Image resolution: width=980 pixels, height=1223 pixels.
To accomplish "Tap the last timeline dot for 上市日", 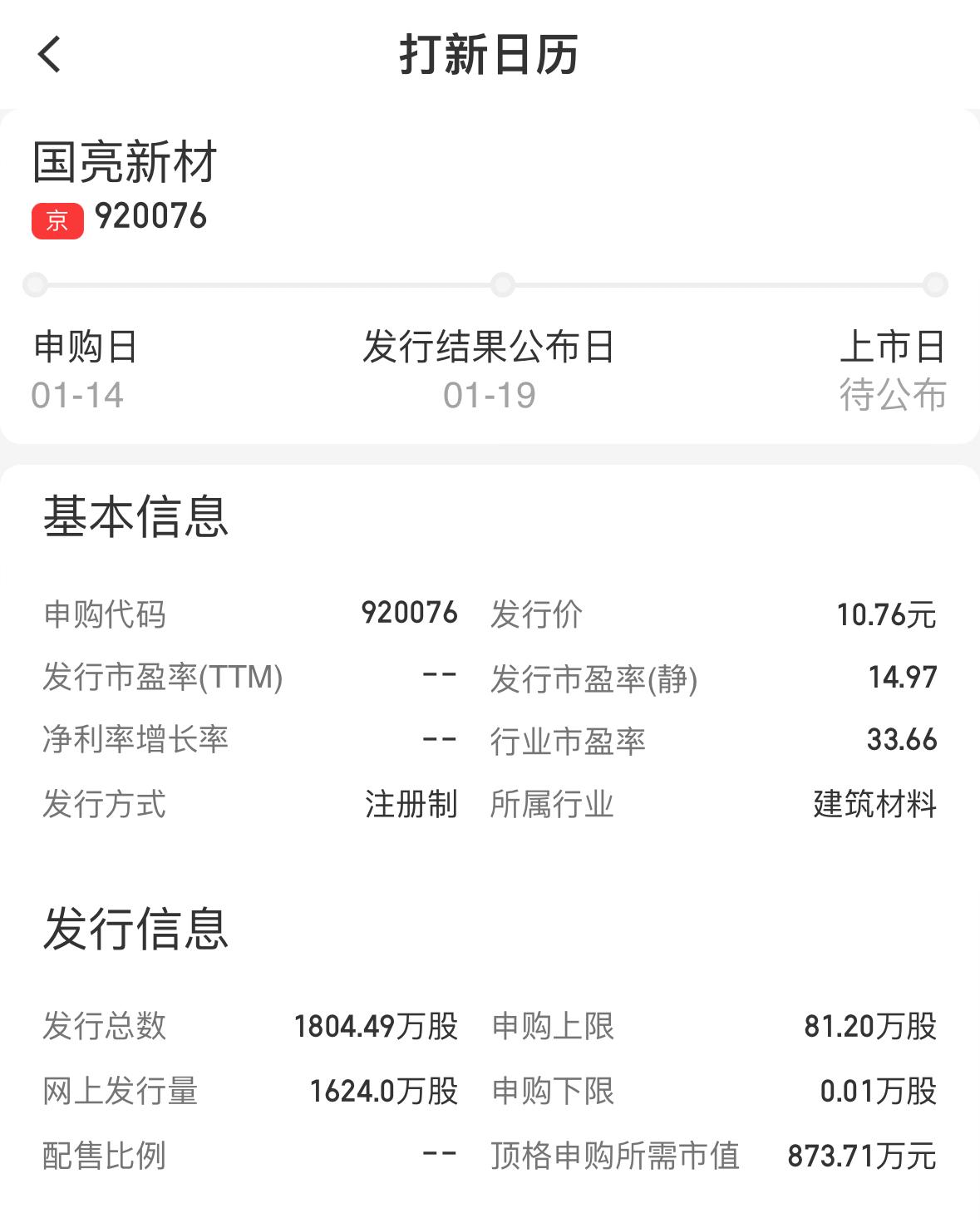I will 934,285.
